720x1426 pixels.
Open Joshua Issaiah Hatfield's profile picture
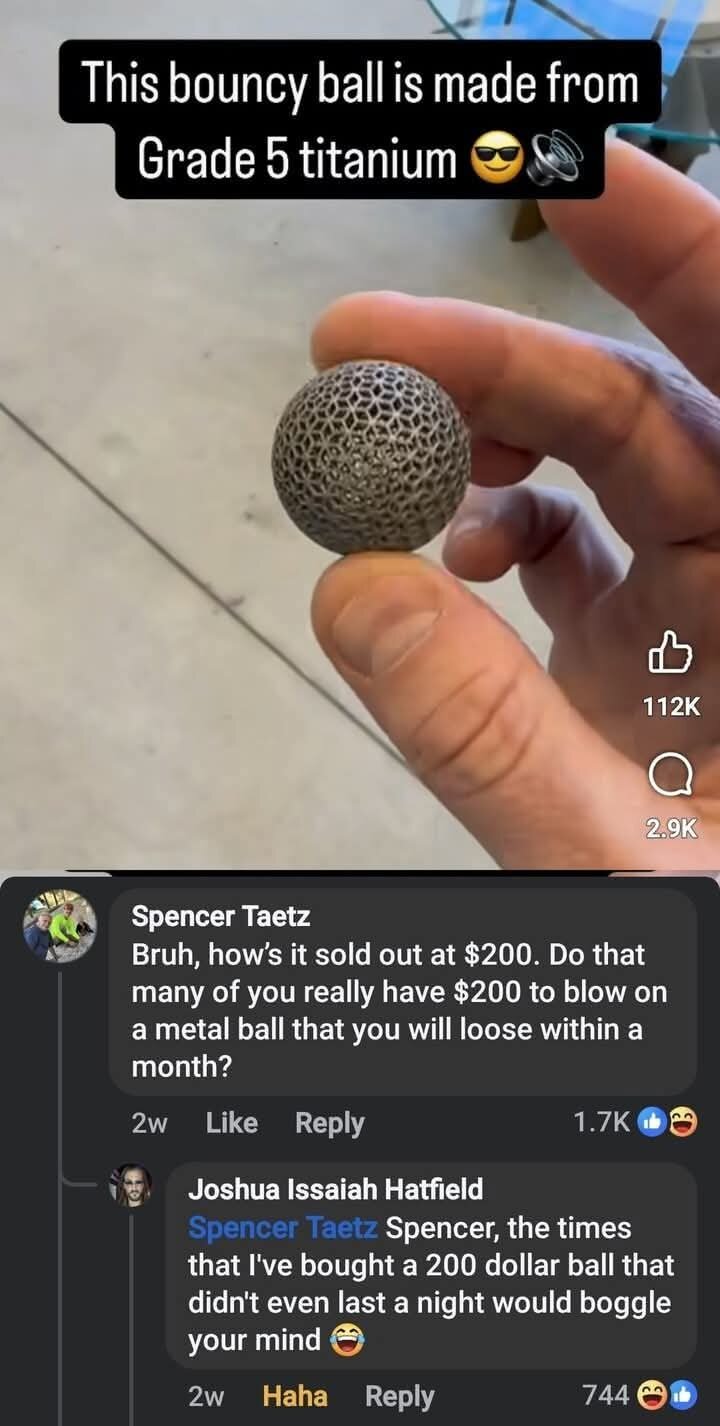click(131, 1186)
